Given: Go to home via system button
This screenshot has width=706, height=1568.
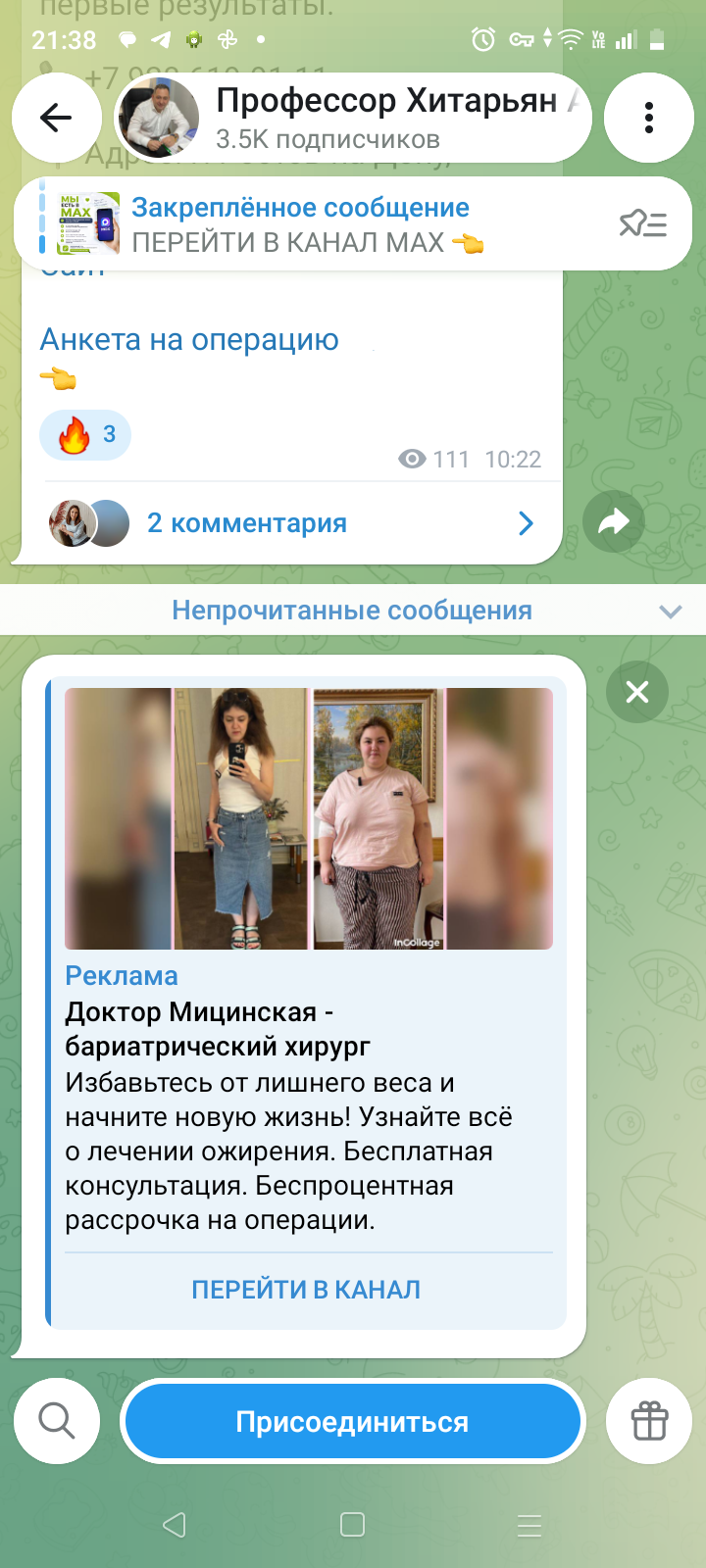Looking at the screenshot, I should [x=352, y=1525].
